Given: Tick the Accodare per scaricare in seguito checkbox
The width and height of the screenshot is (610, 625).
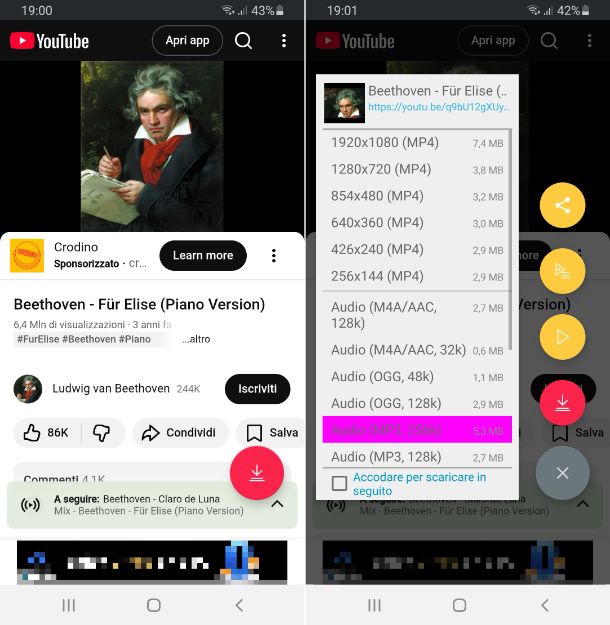Looking at the screenshot, I should (340, 484).
